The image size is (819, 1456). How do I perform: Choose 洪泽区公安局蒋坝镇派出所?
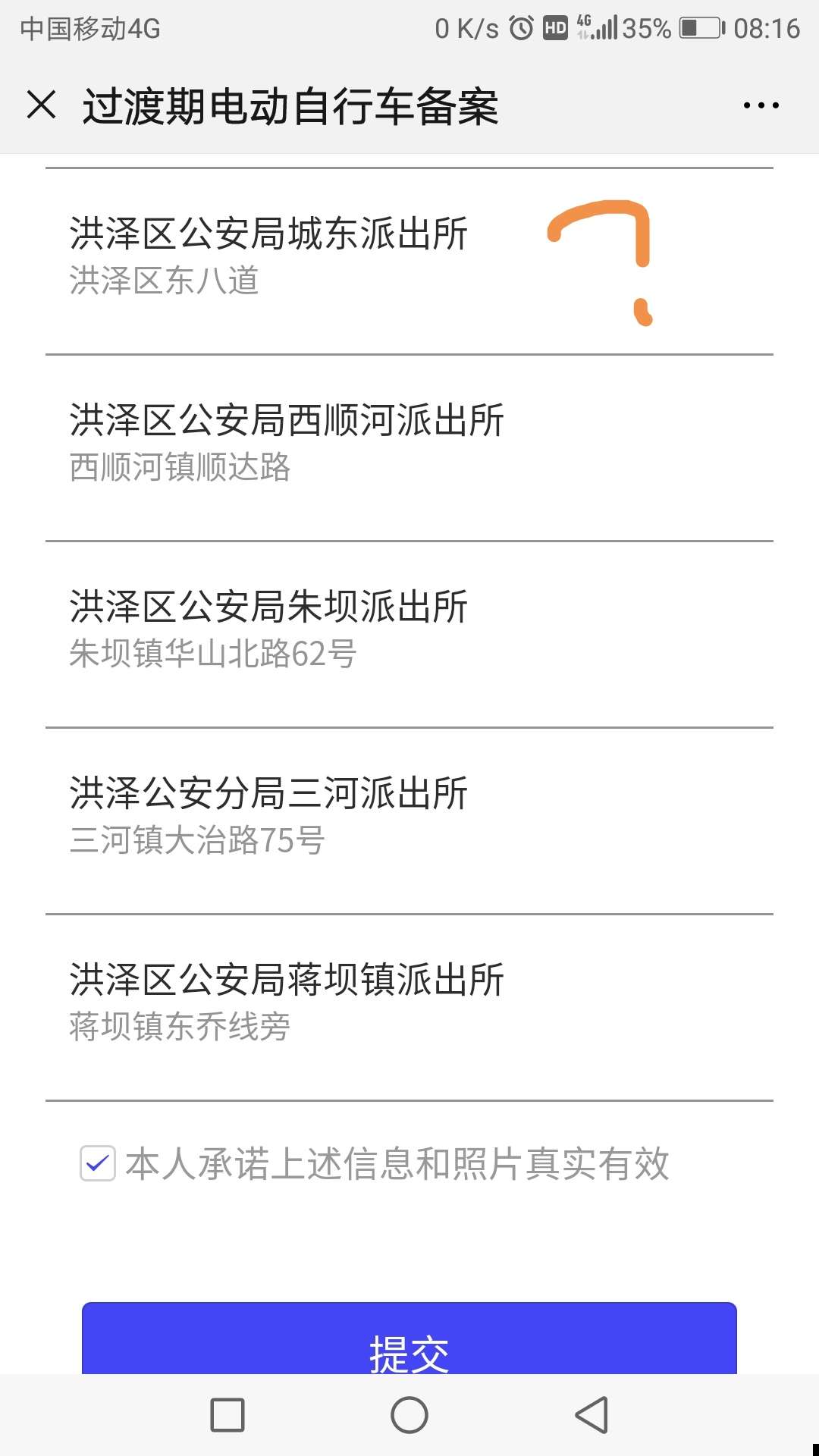[409, 1007]
